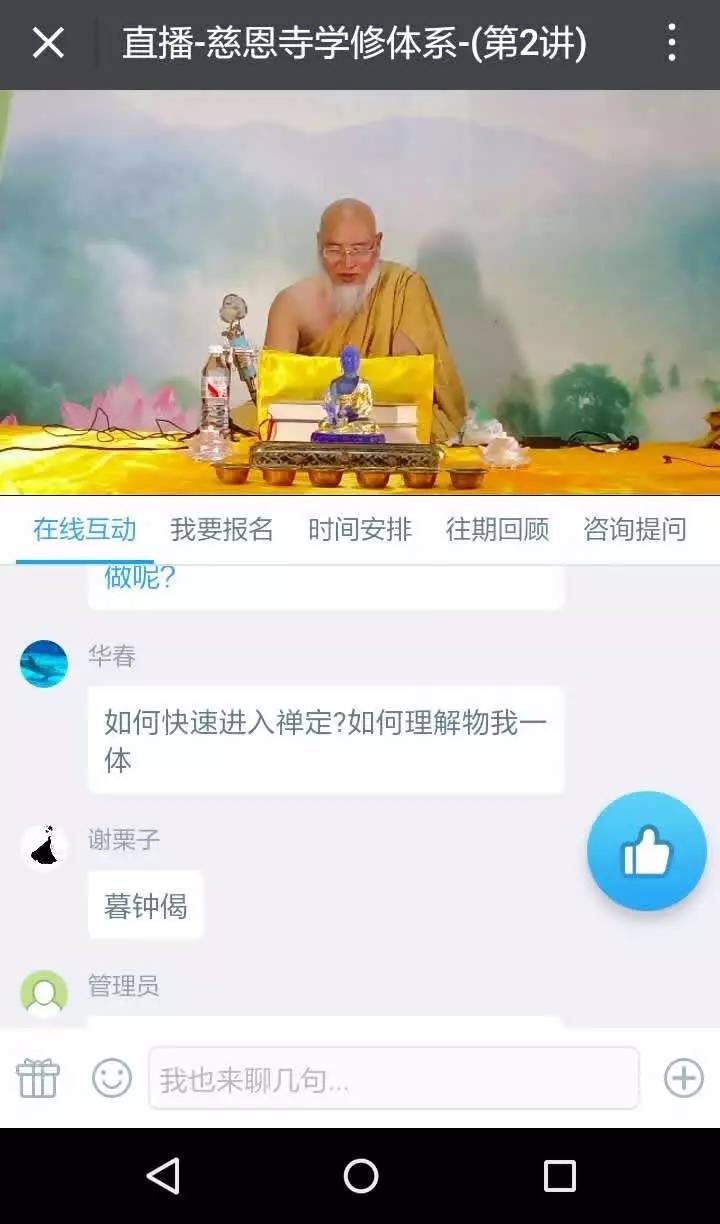
Task: Return to the home screen
Action: click(361, 1176)
